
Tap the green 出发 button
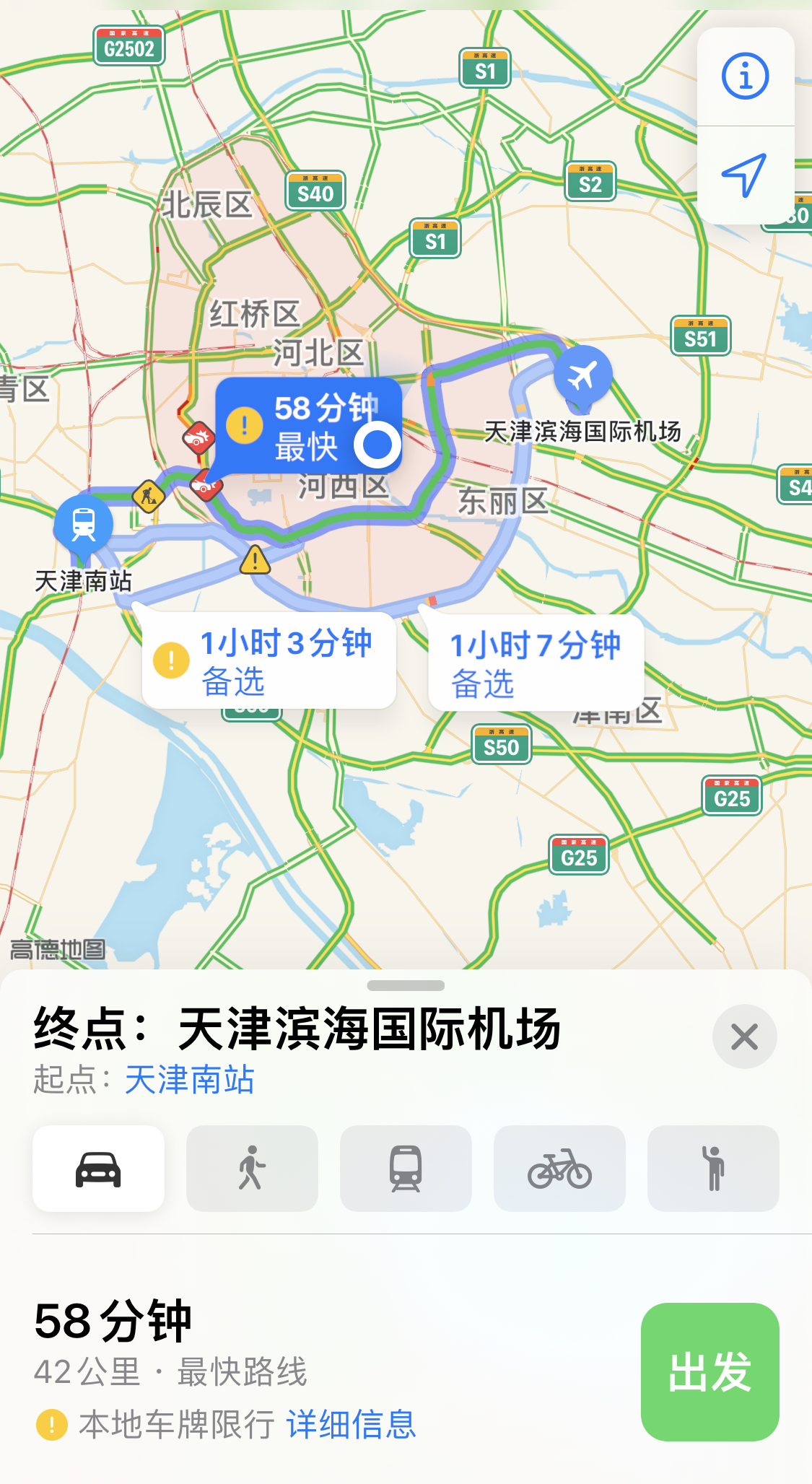tap(710, 1374)
